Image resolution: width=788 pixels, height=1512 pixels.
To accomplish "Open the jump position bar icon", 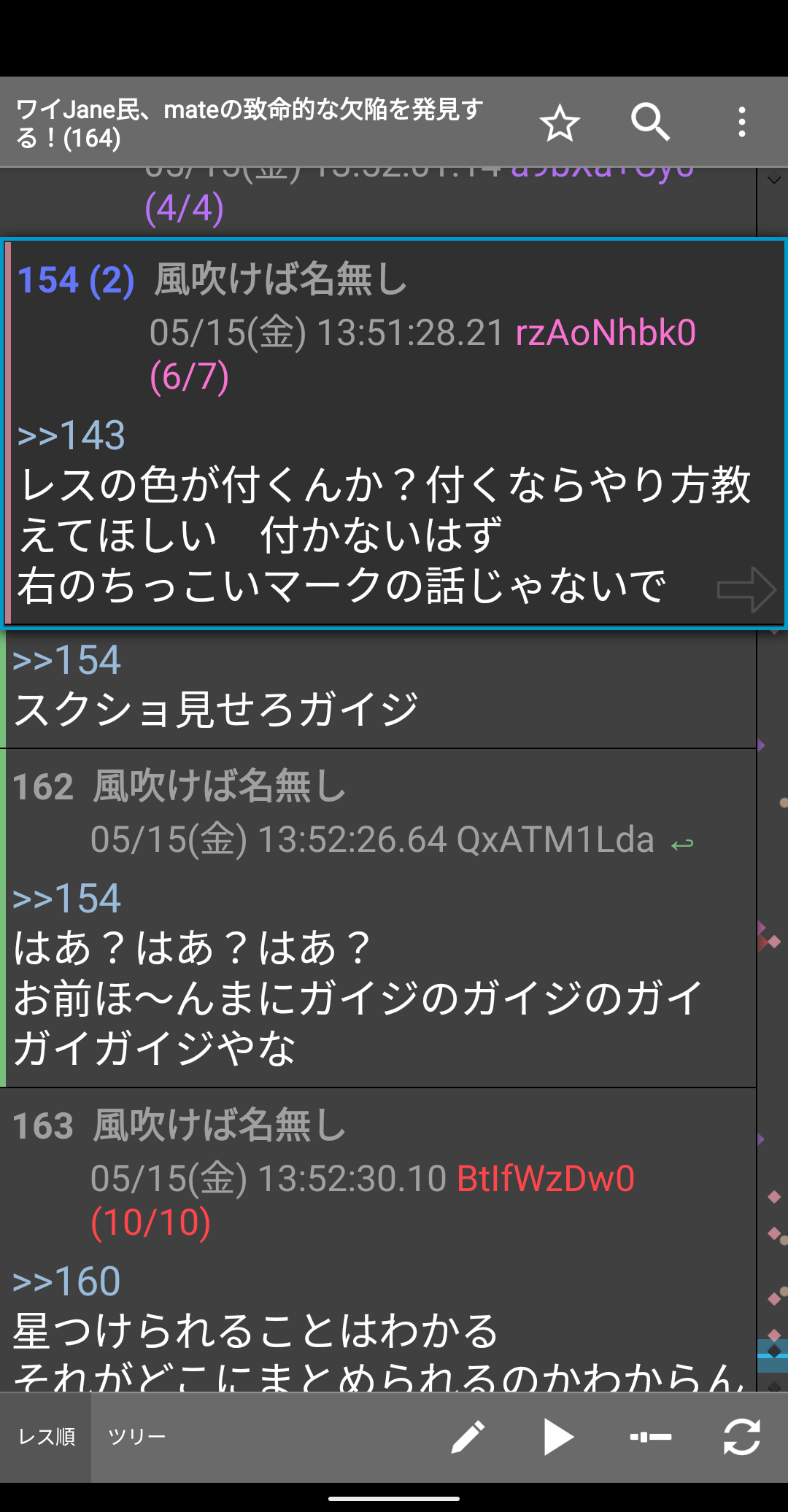I will 650,1437.
